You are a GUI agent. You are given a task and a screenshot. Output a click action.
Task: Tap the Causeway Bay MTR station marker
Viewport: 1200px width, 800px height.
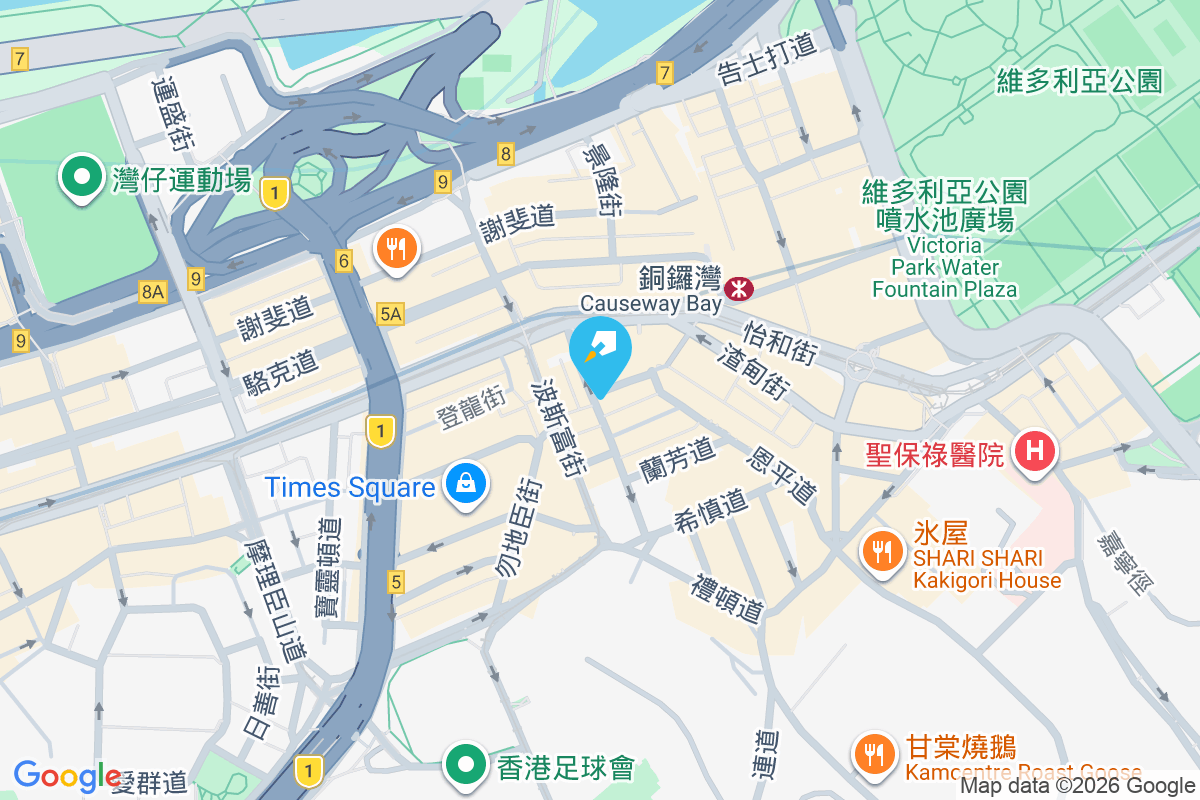tap(740, 289)
